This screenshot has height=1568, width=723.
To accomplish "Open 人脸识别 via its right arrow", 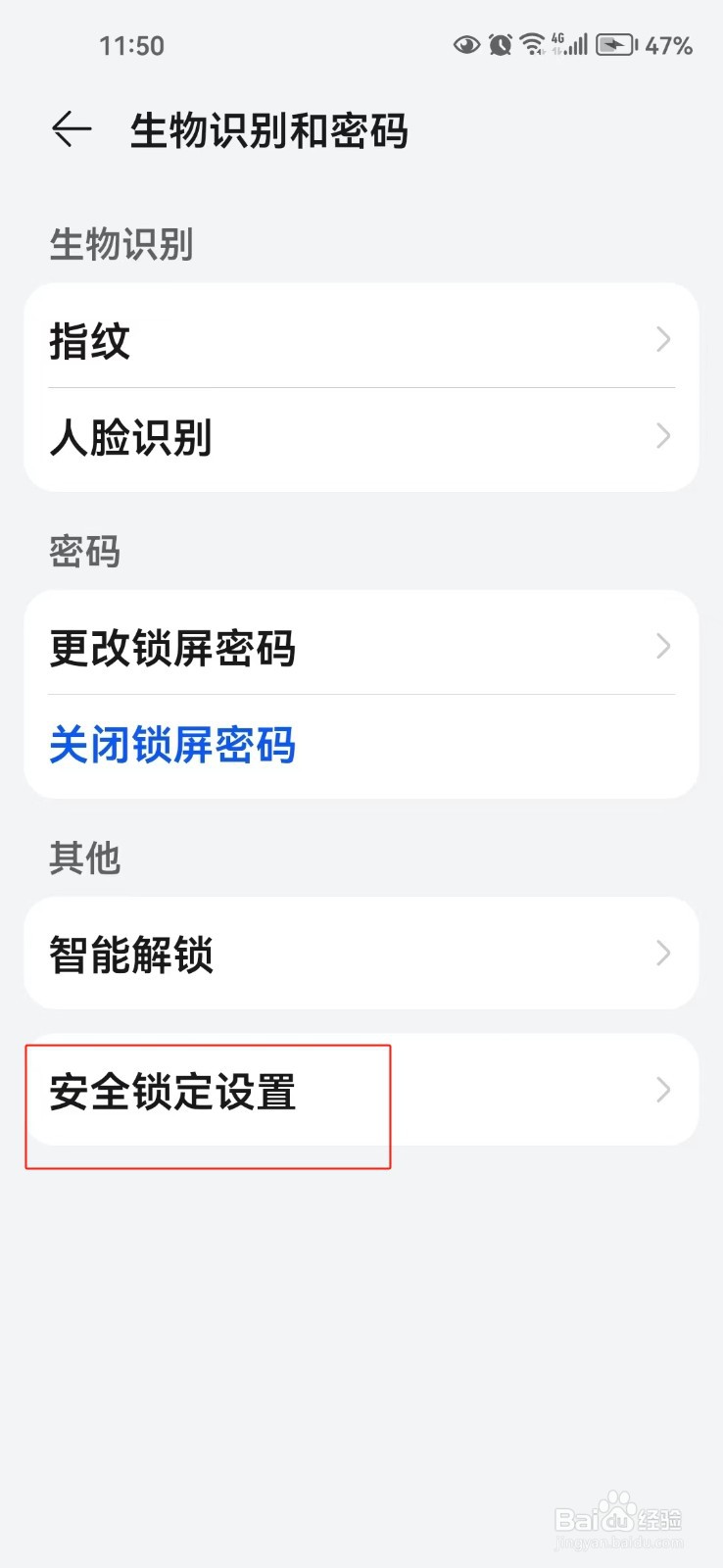I will [x=662, y=436].
